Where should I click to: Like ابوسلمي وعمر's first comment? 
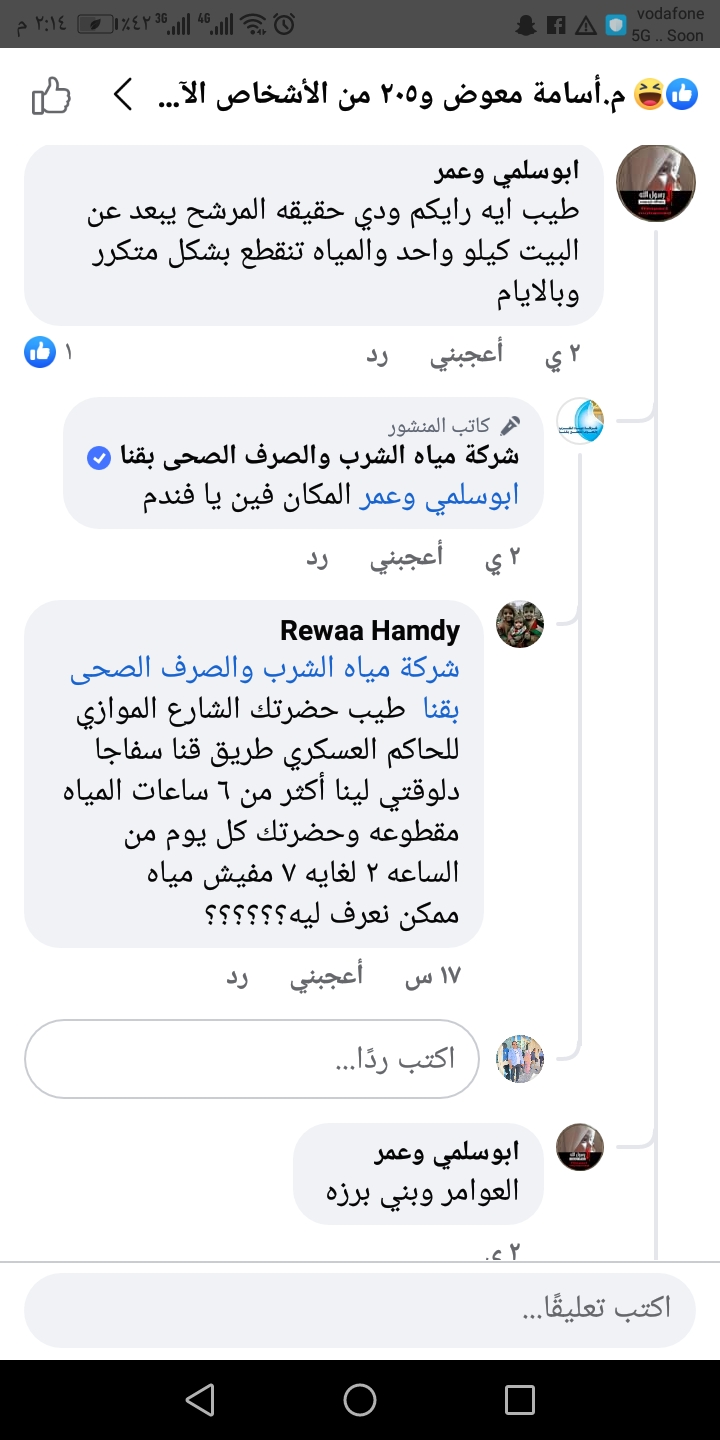pyautogui.click(x=466, y=356)
